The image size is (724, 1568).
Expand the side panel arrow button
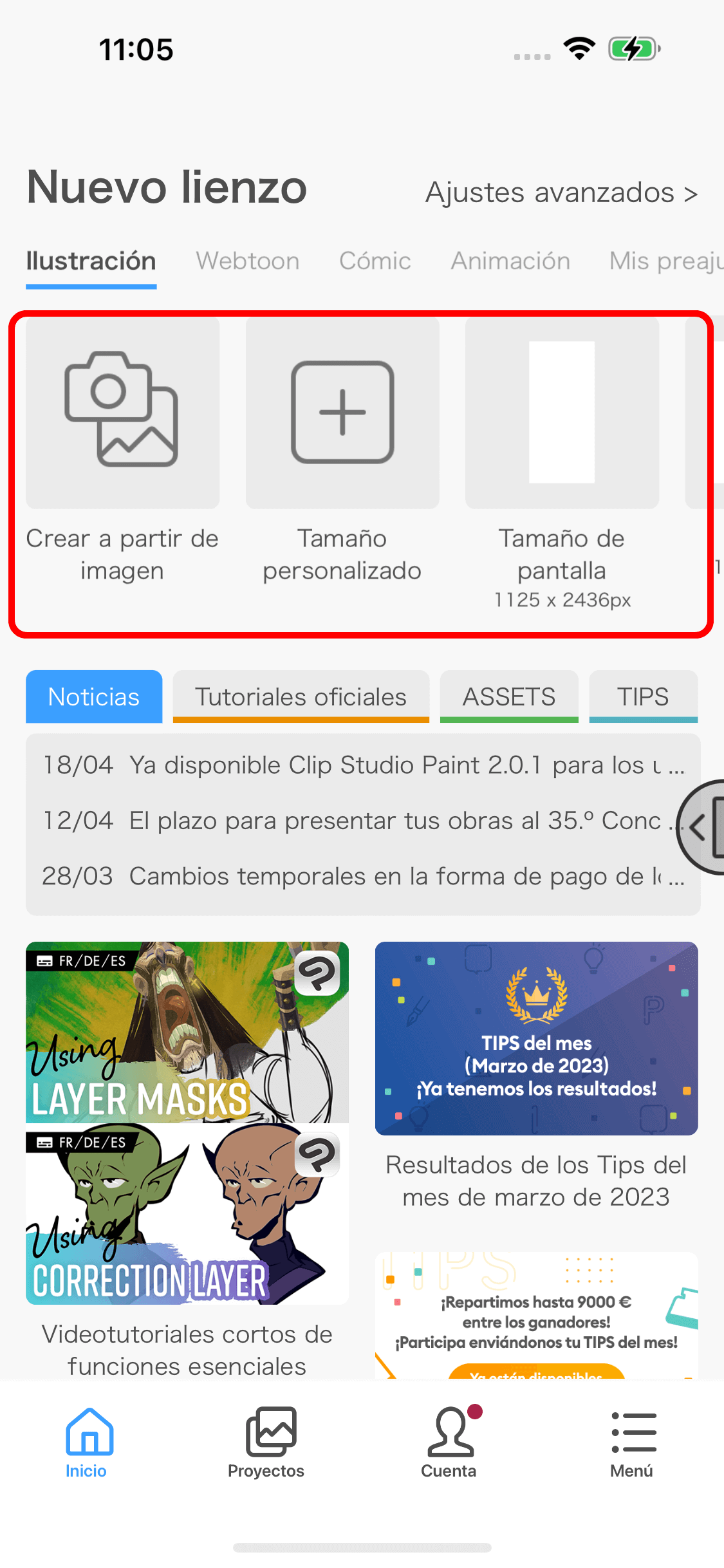[x=703, y=827]
